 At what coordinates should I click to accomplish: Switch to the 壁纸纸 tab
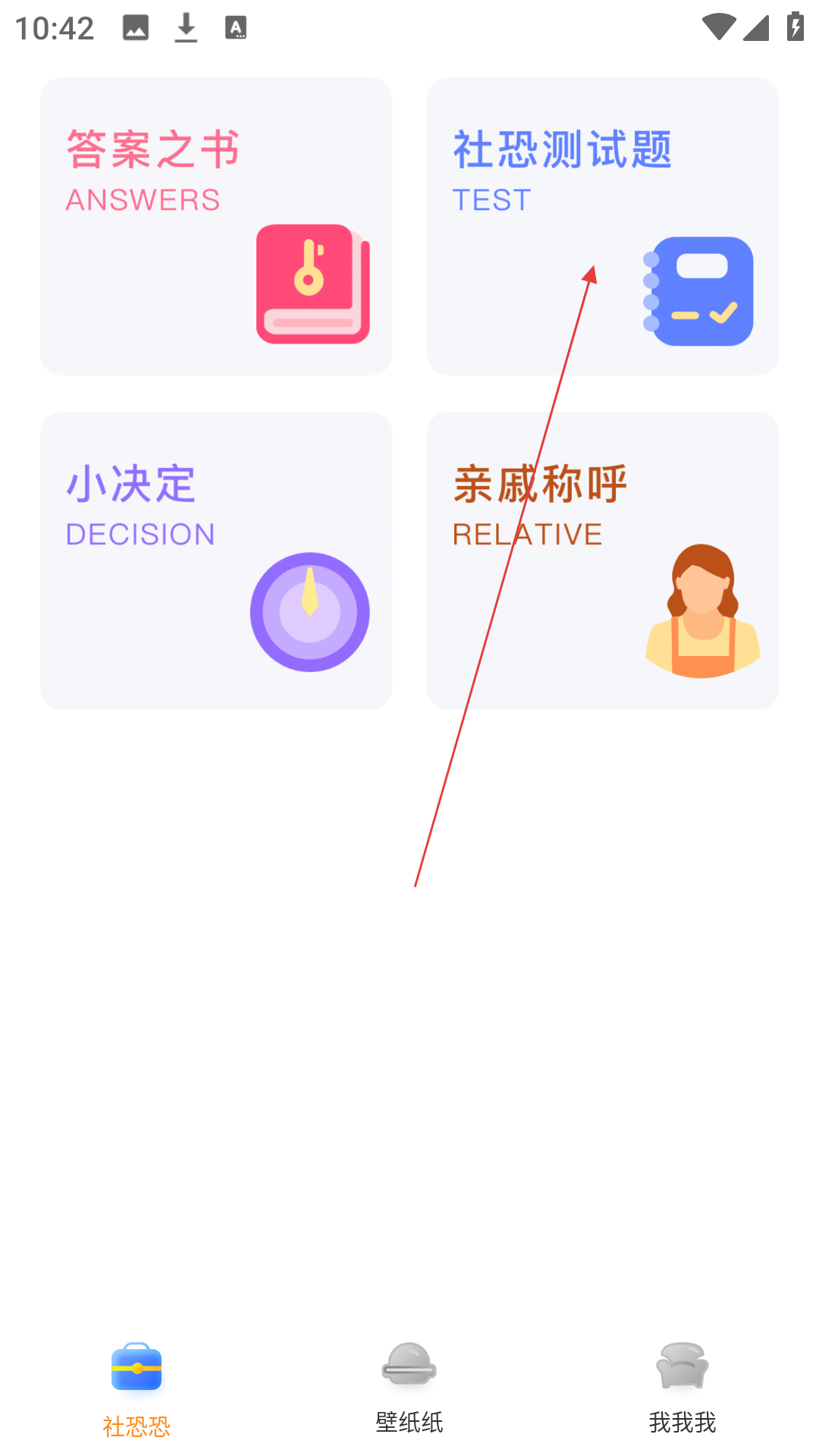pyautogui.click(x=409, y=1389)
